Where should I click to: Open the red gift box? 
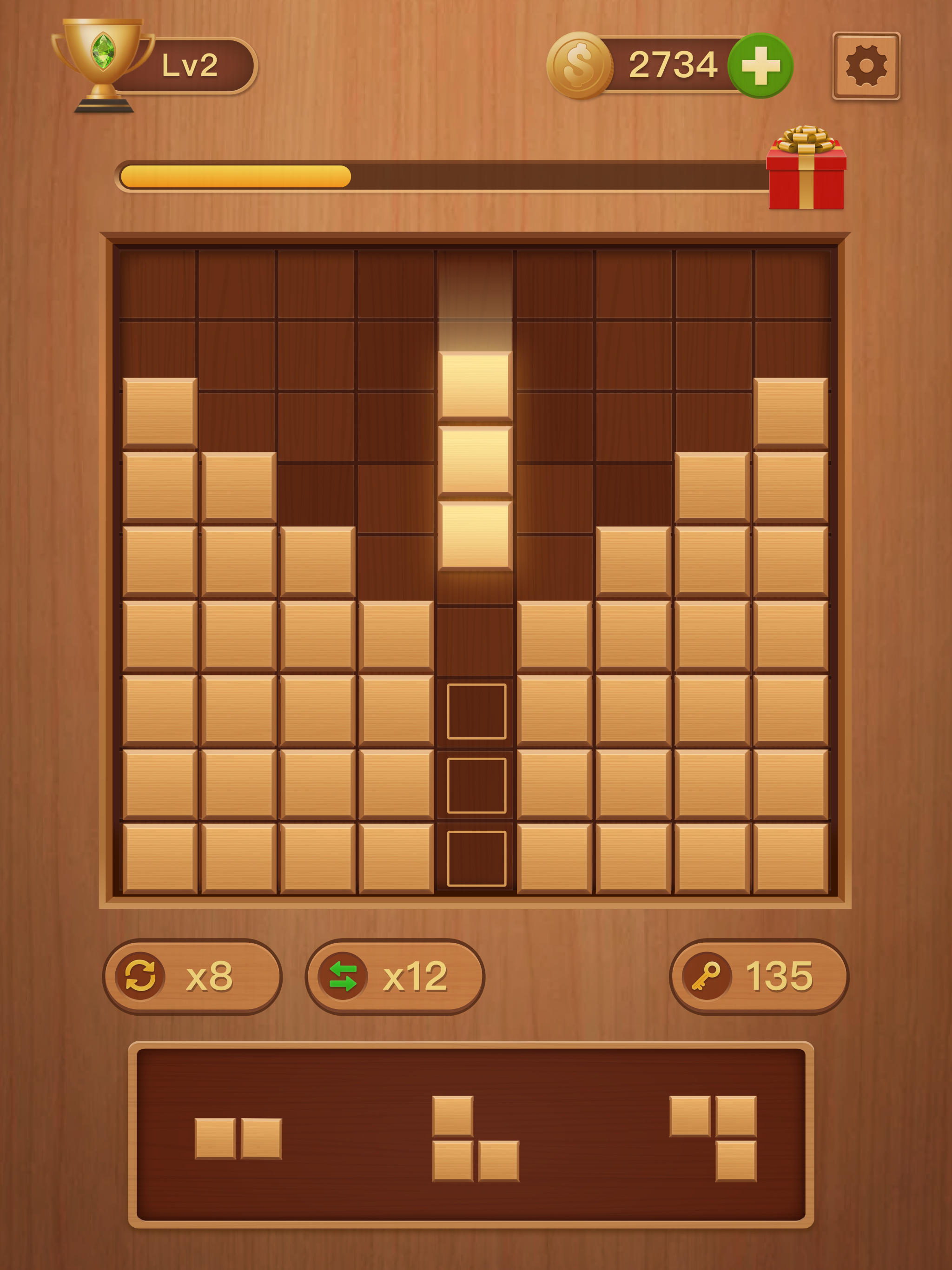(806, 170)
